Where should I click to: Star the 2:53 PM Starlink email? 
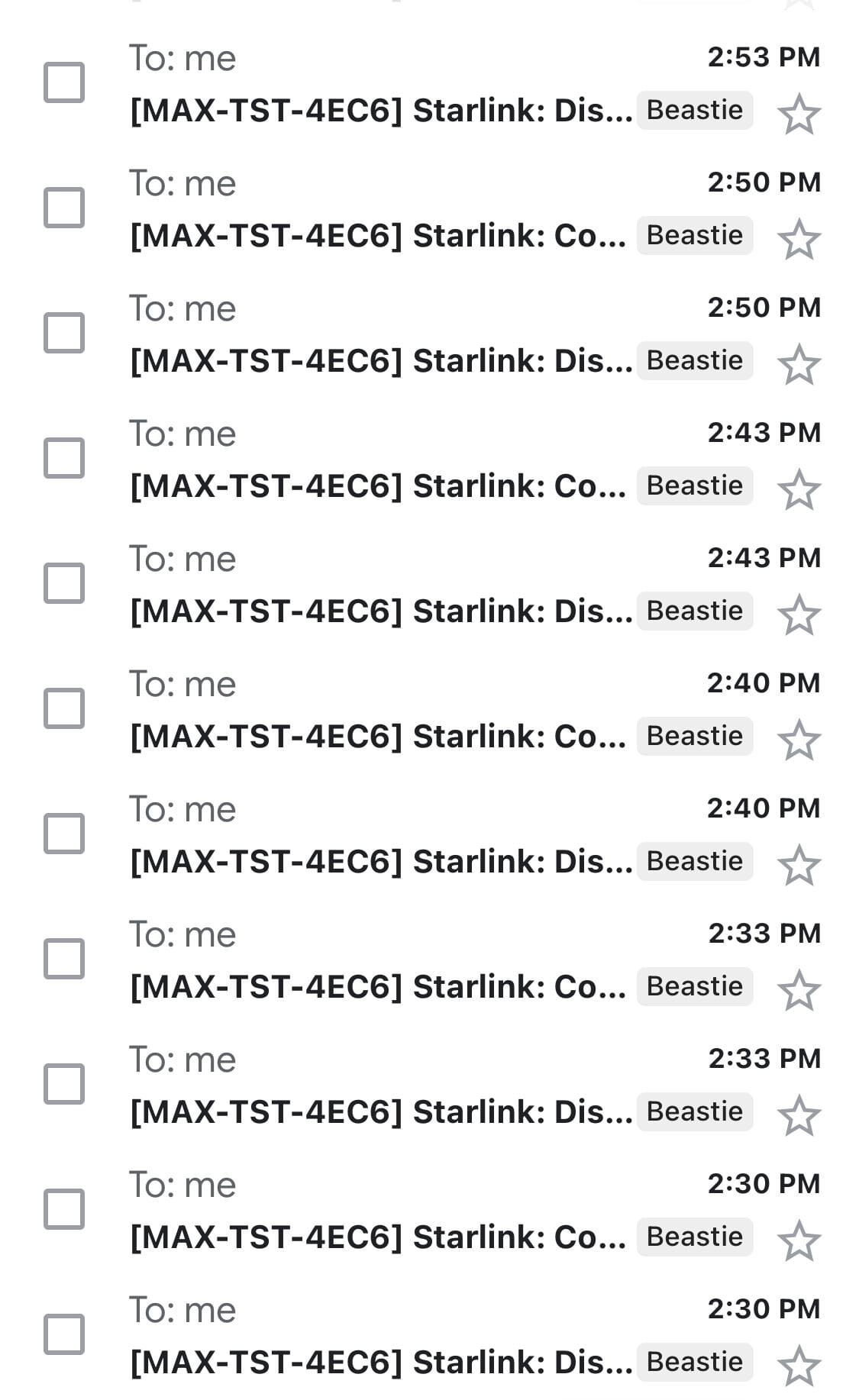tap(799, 115)
